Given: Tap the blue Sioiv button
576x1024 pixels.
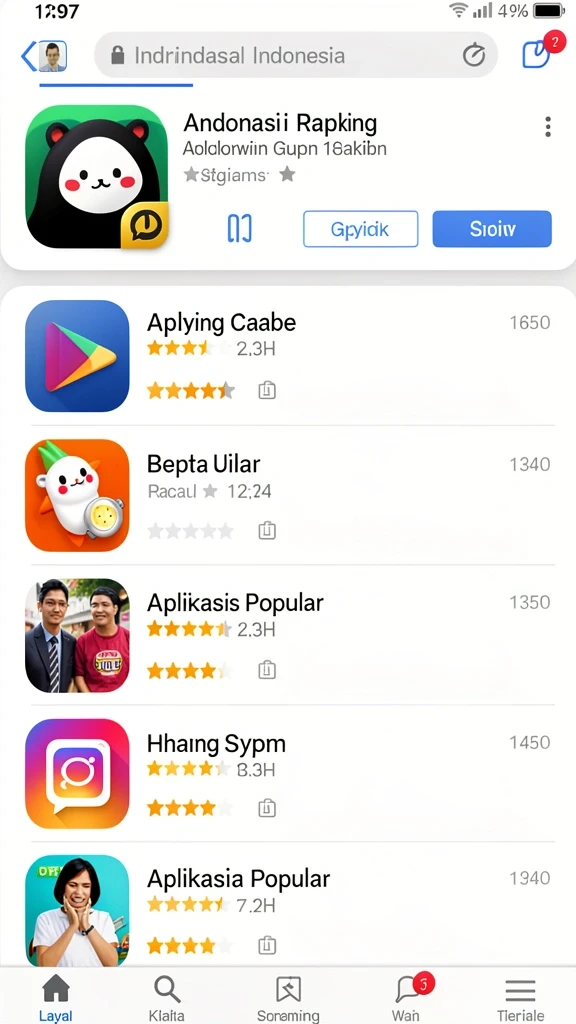Looking at the screenshot, I should (492, 229).
